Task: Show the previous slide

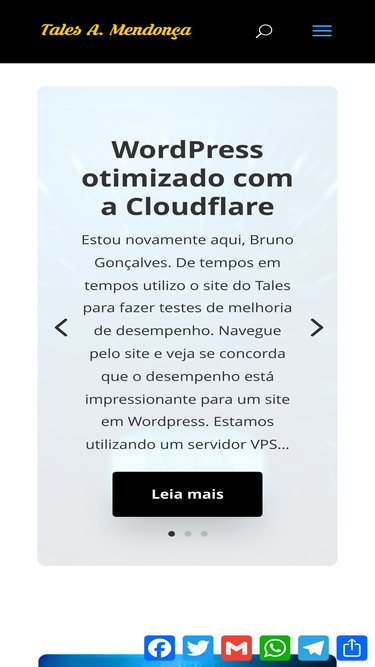Action: tap(61, 328)
